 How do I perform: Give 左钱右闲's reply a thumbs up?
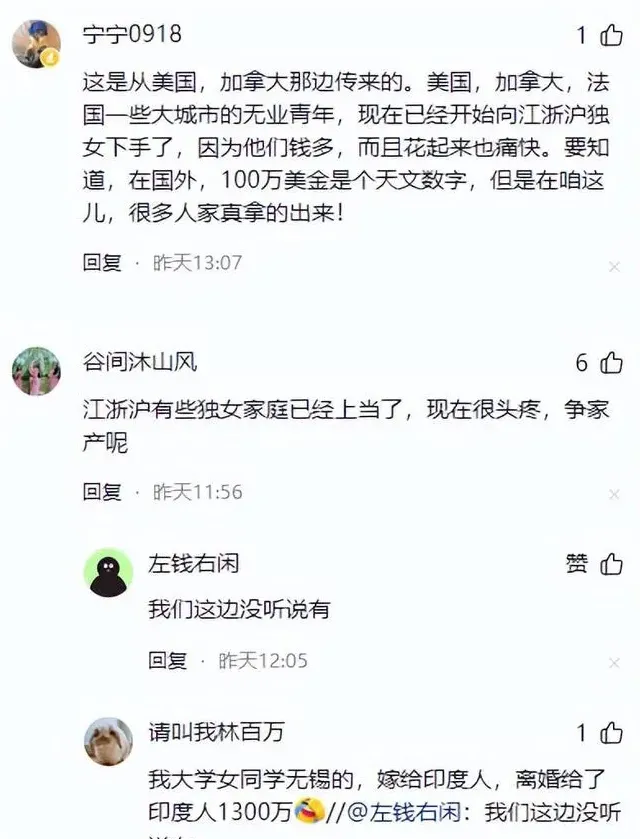pyautogui.click(x=611, y=564)
